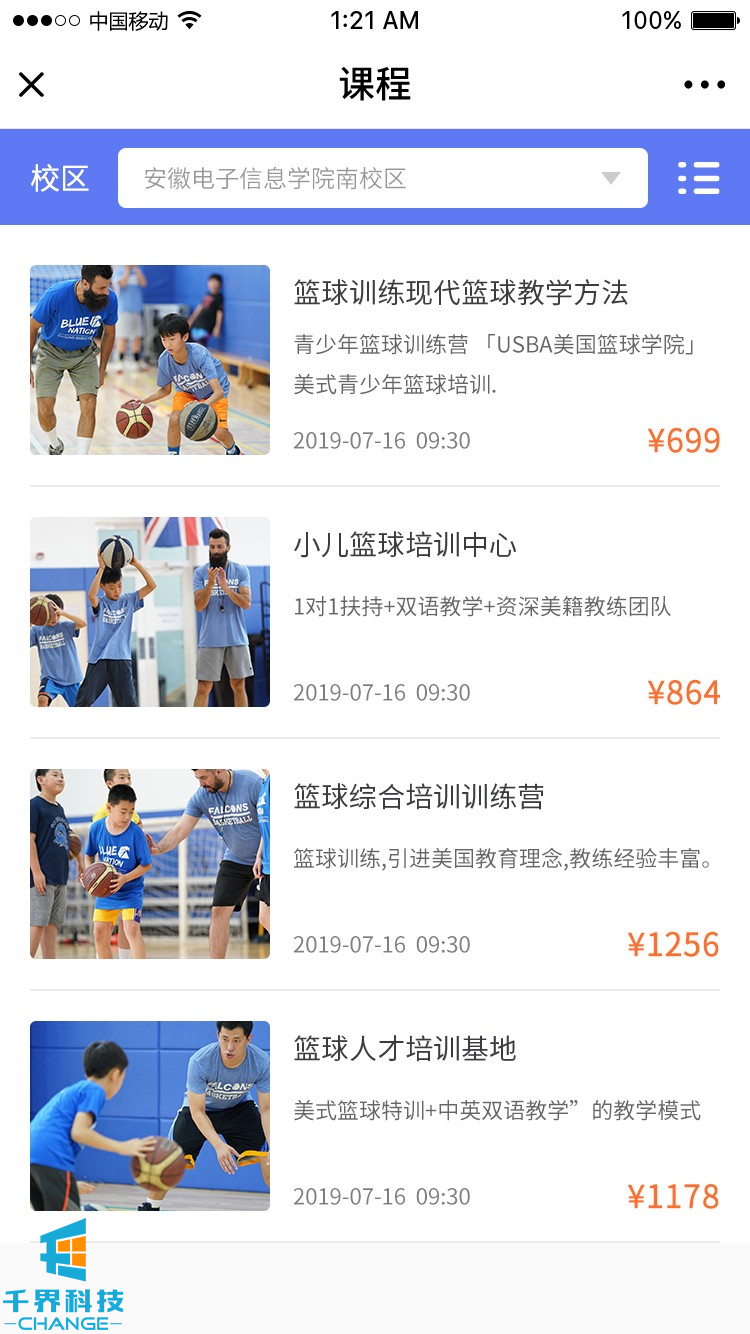This screenshot has width=750, height=1334.
Task: Close the 课程 page
Action: (32, 85)
